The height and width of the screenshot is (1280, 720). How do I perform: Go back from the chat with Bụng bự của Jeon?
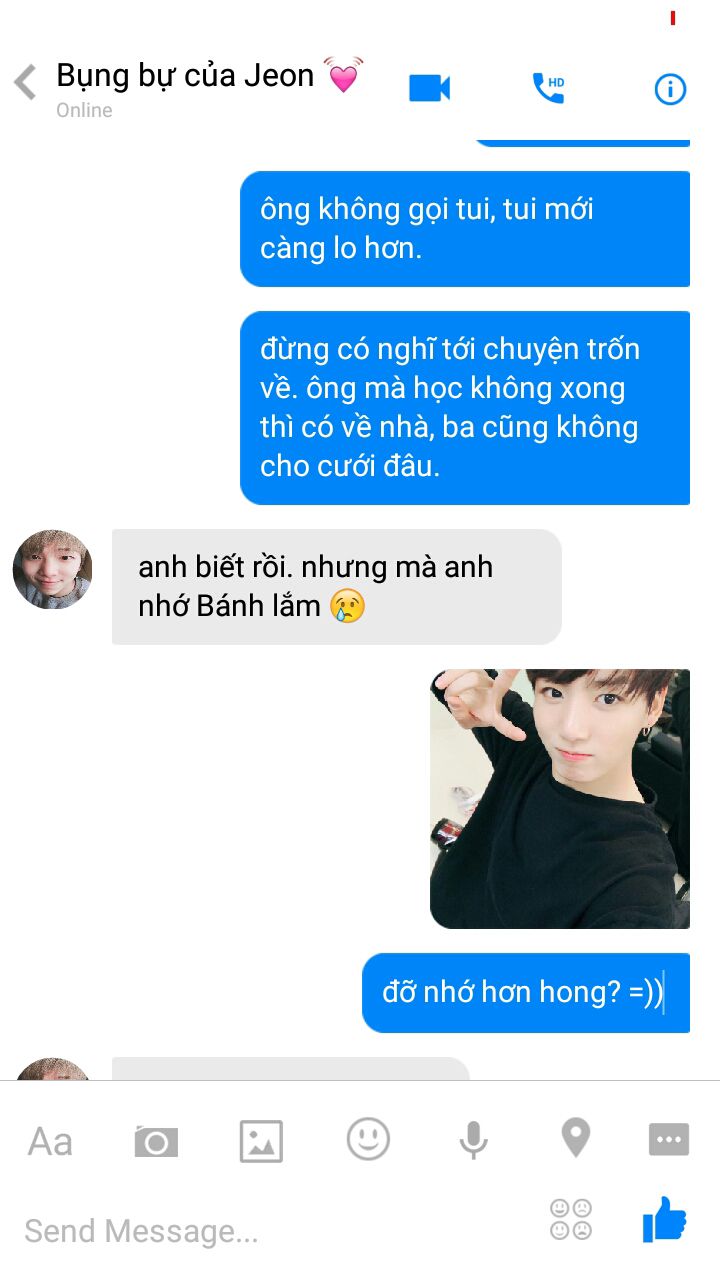26,82
